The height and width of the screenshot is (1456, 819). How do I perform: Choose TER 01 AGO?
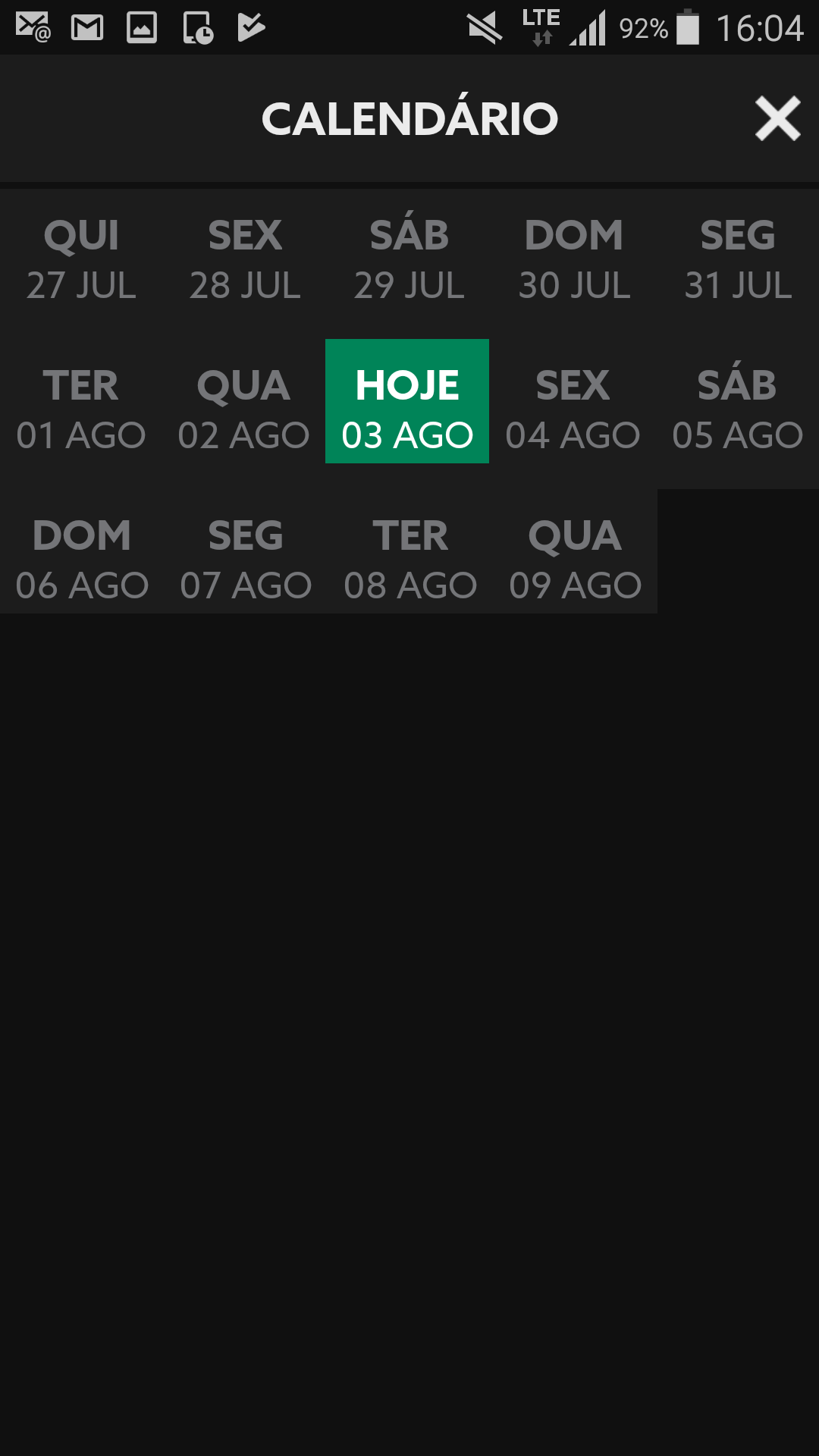(82, 409)
